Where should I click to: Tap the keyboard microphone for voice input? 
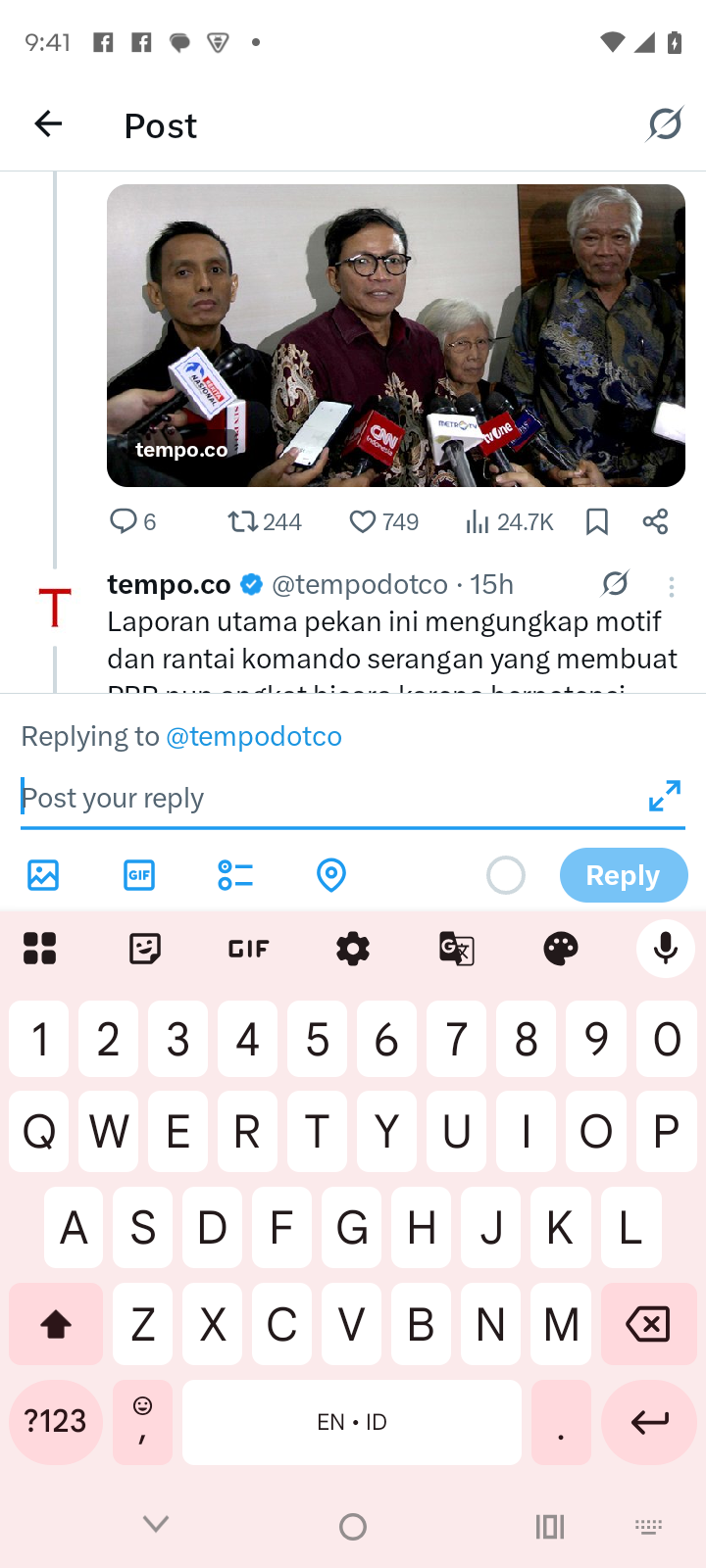coord(665,949)
